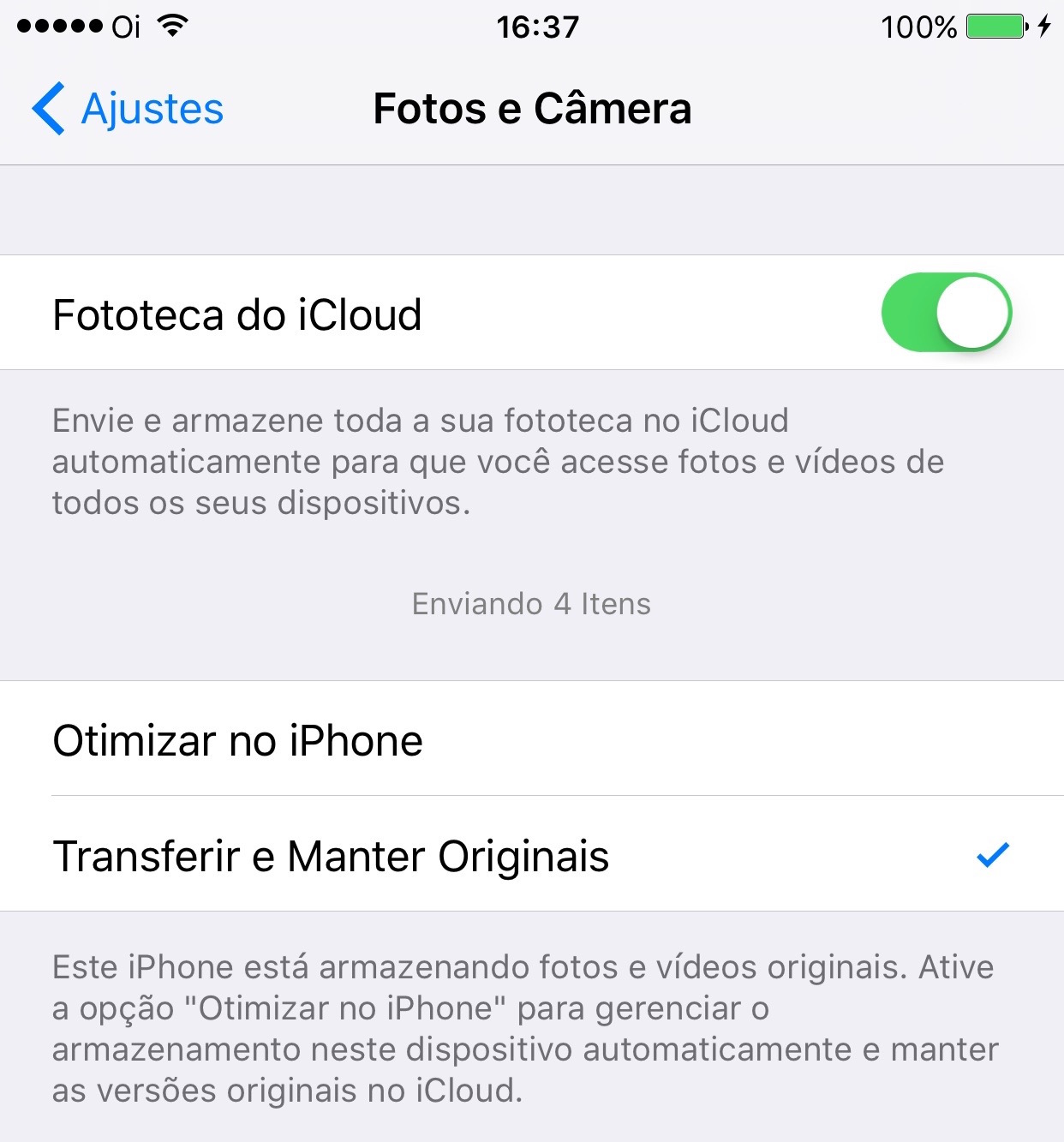Select Otimizar no iPhone option
This screenshot has width=1064, height=1142.
(531, 740)
